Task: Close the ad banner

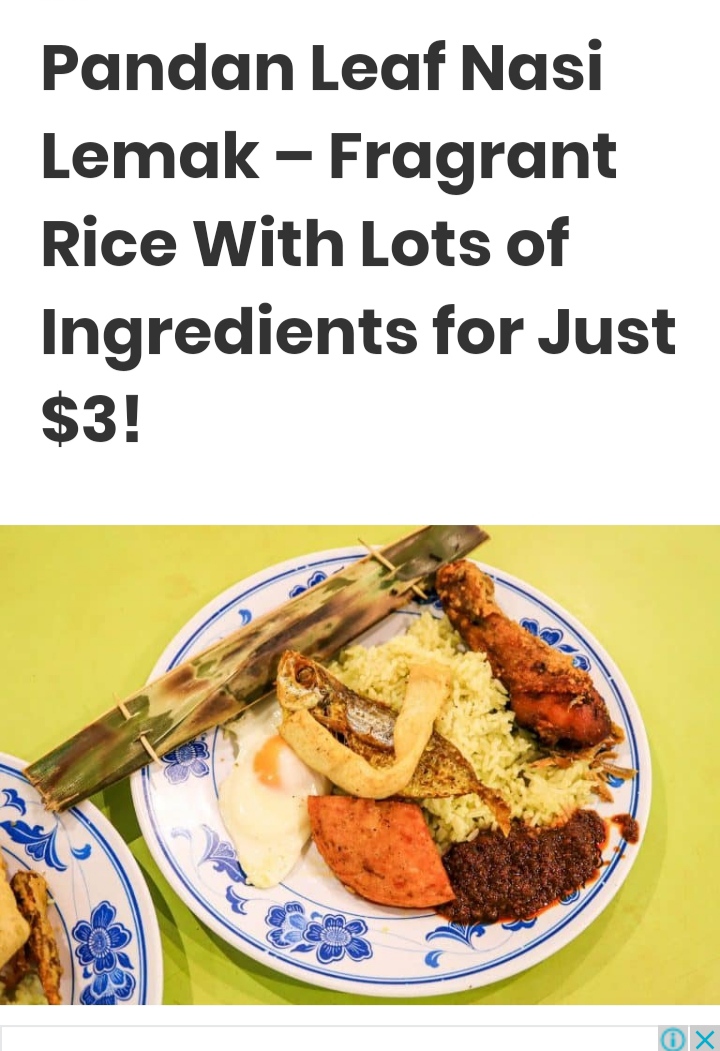Action: pos(705,1040)
